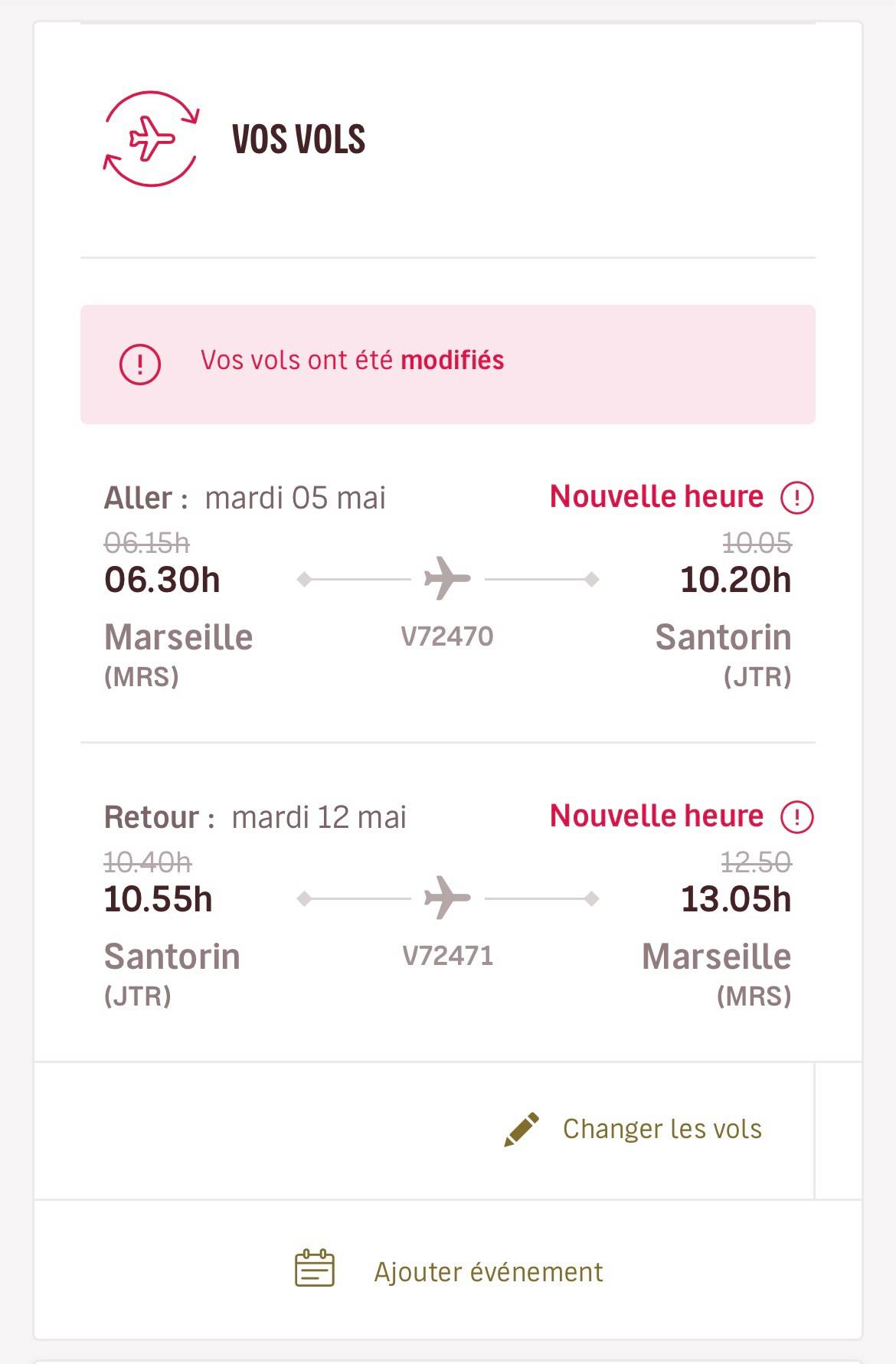Click the circular plane icon next to VOS VOLS
Viewport: 896px width, 1364px height.
pyautogui.click(x=150, y=138)
